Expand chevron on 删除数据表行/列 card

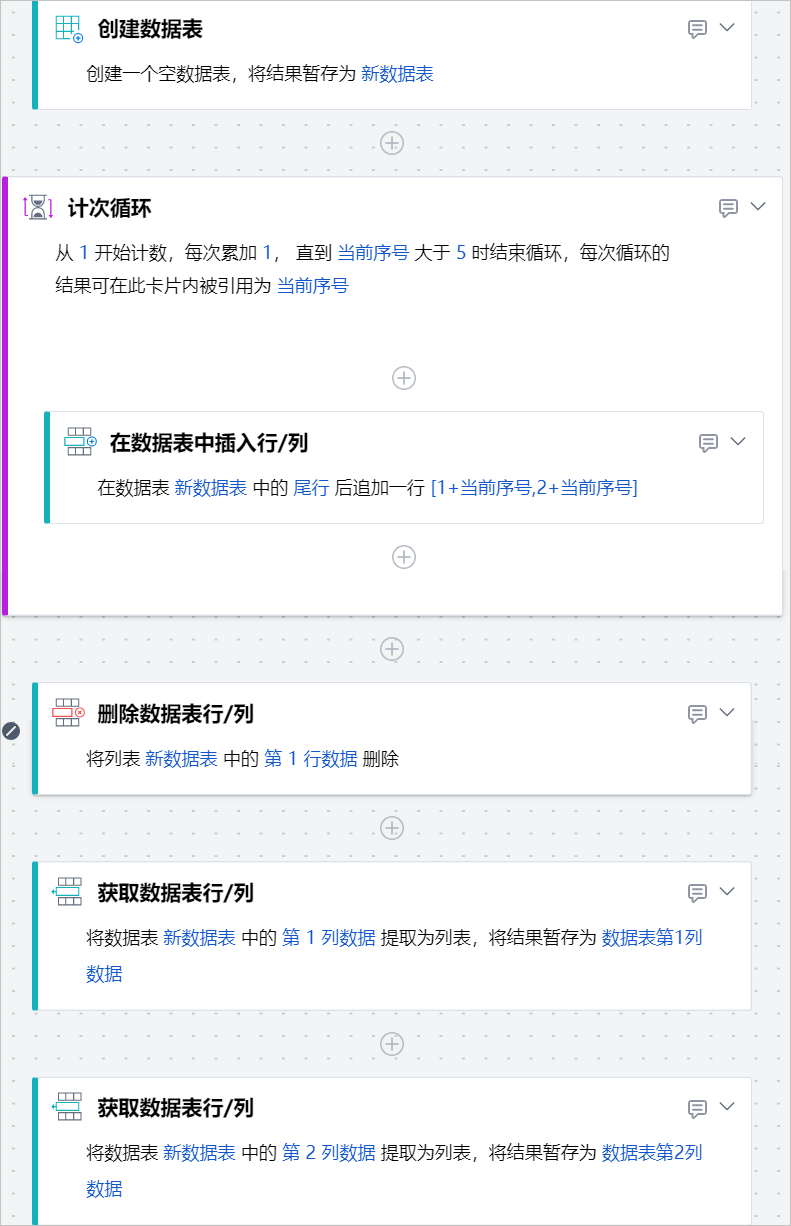(x=727, y=713)
